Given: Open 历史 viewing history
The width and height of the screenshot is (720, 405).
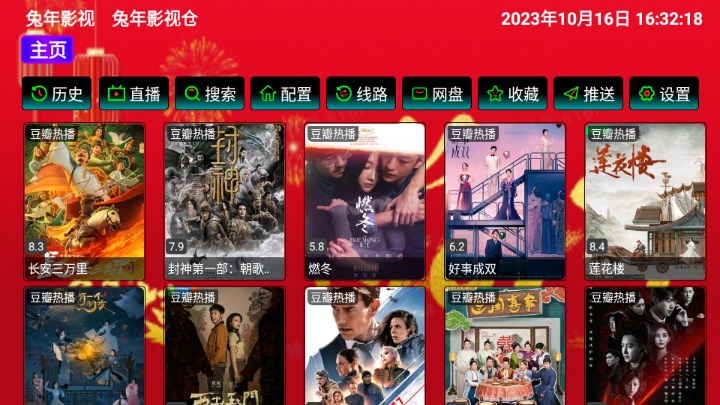Looking at the screenshot, I should click(57, 94).
